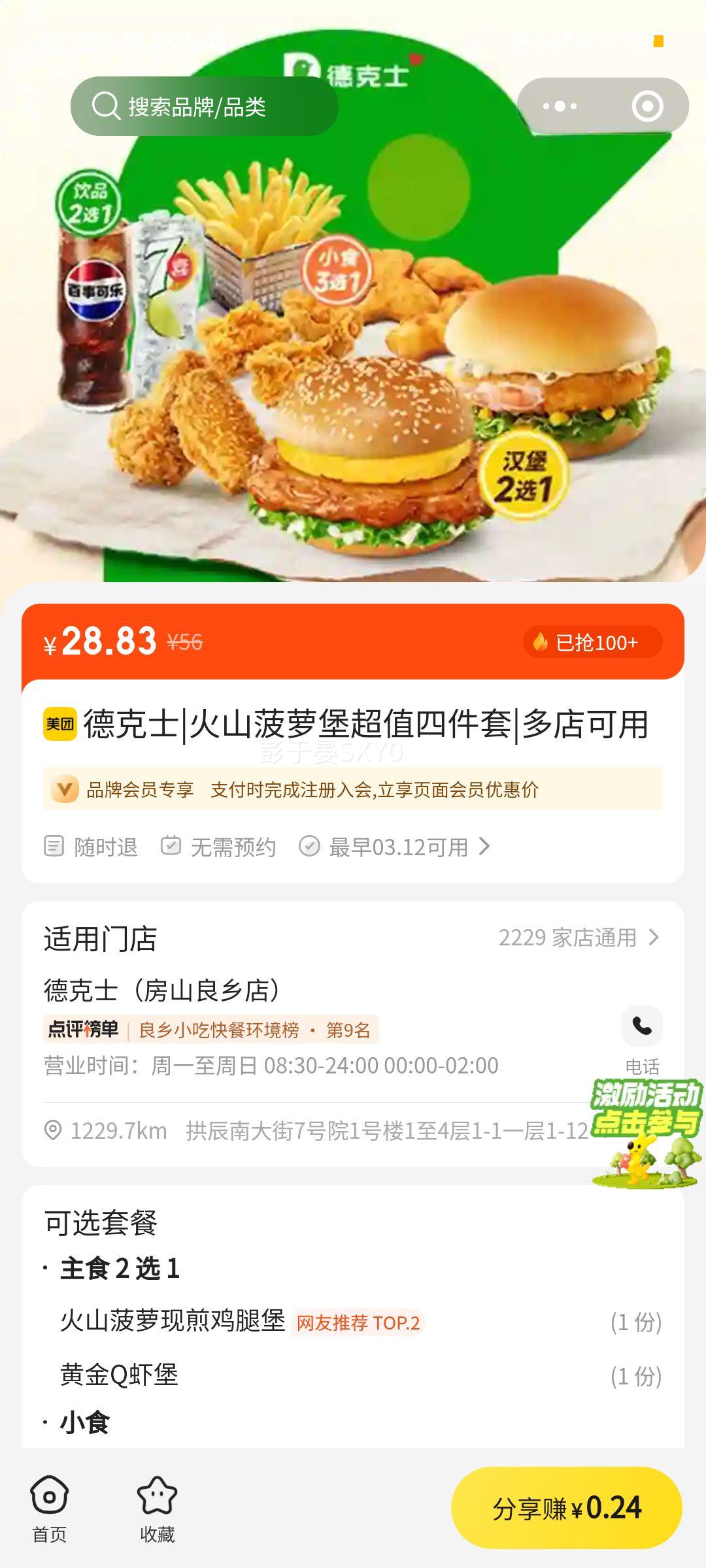Tap the 搜索品牌/品类 search box
706x1568 pixels.
204,106
